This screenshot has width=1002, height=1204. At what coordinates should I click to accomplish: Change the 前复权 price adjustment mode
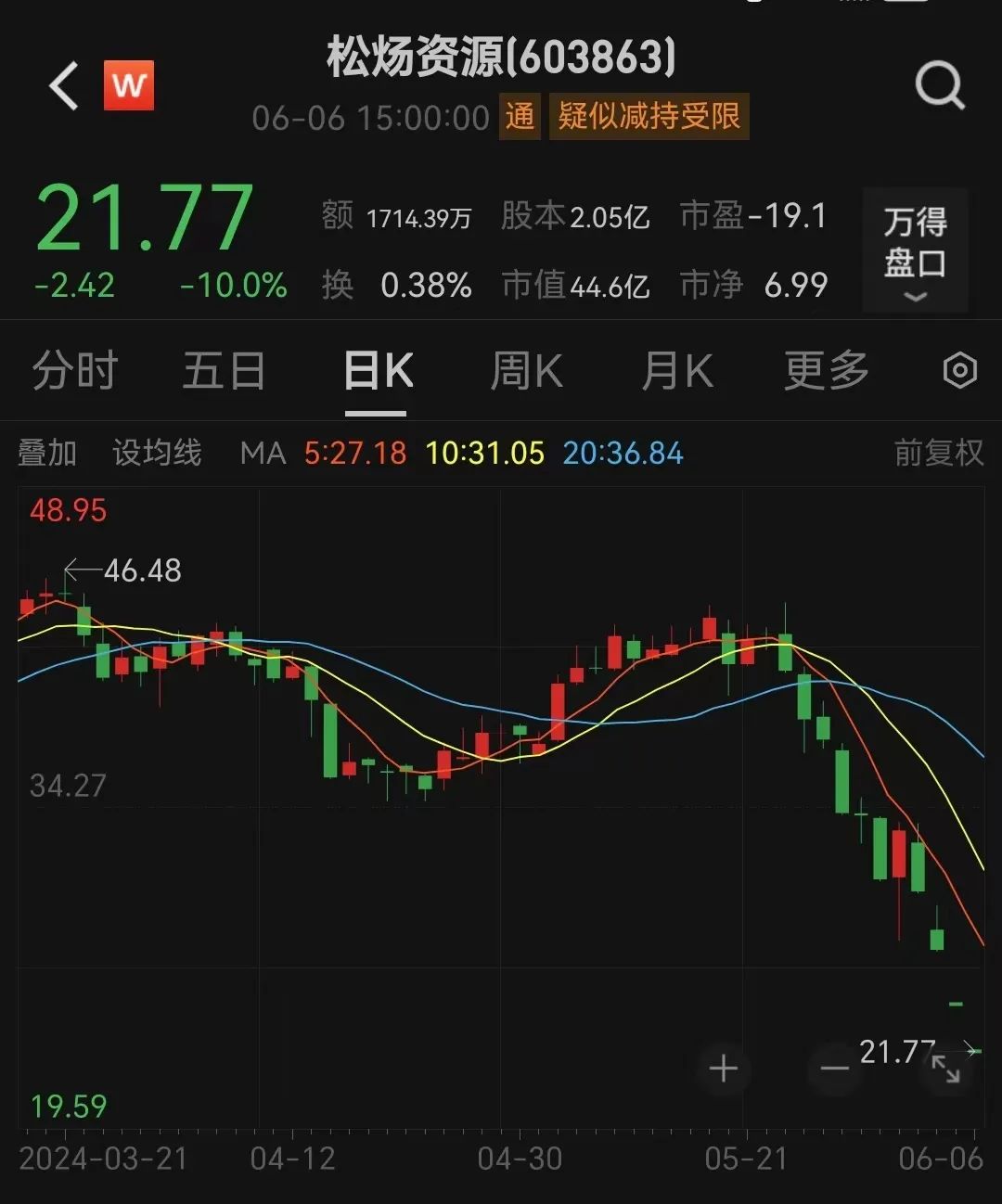(938, 453)
